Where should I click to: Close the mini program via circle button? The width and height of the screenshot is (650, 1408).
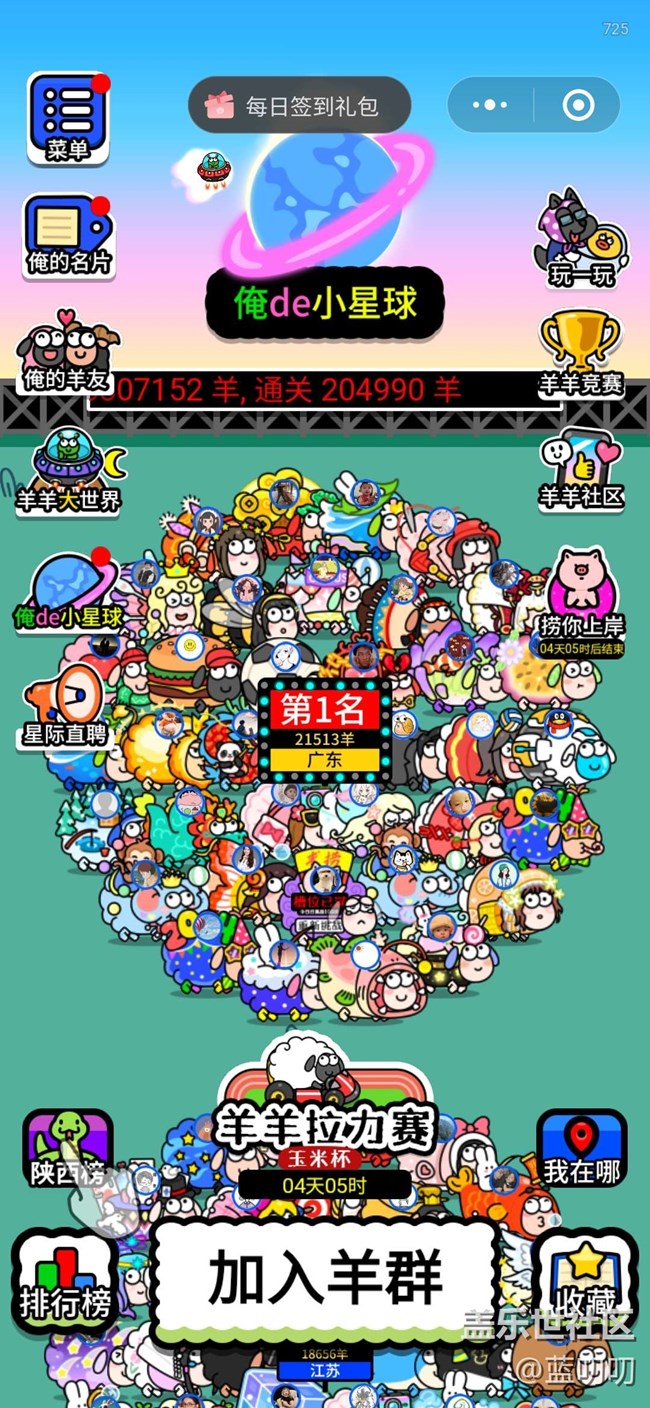pos(578,105)
